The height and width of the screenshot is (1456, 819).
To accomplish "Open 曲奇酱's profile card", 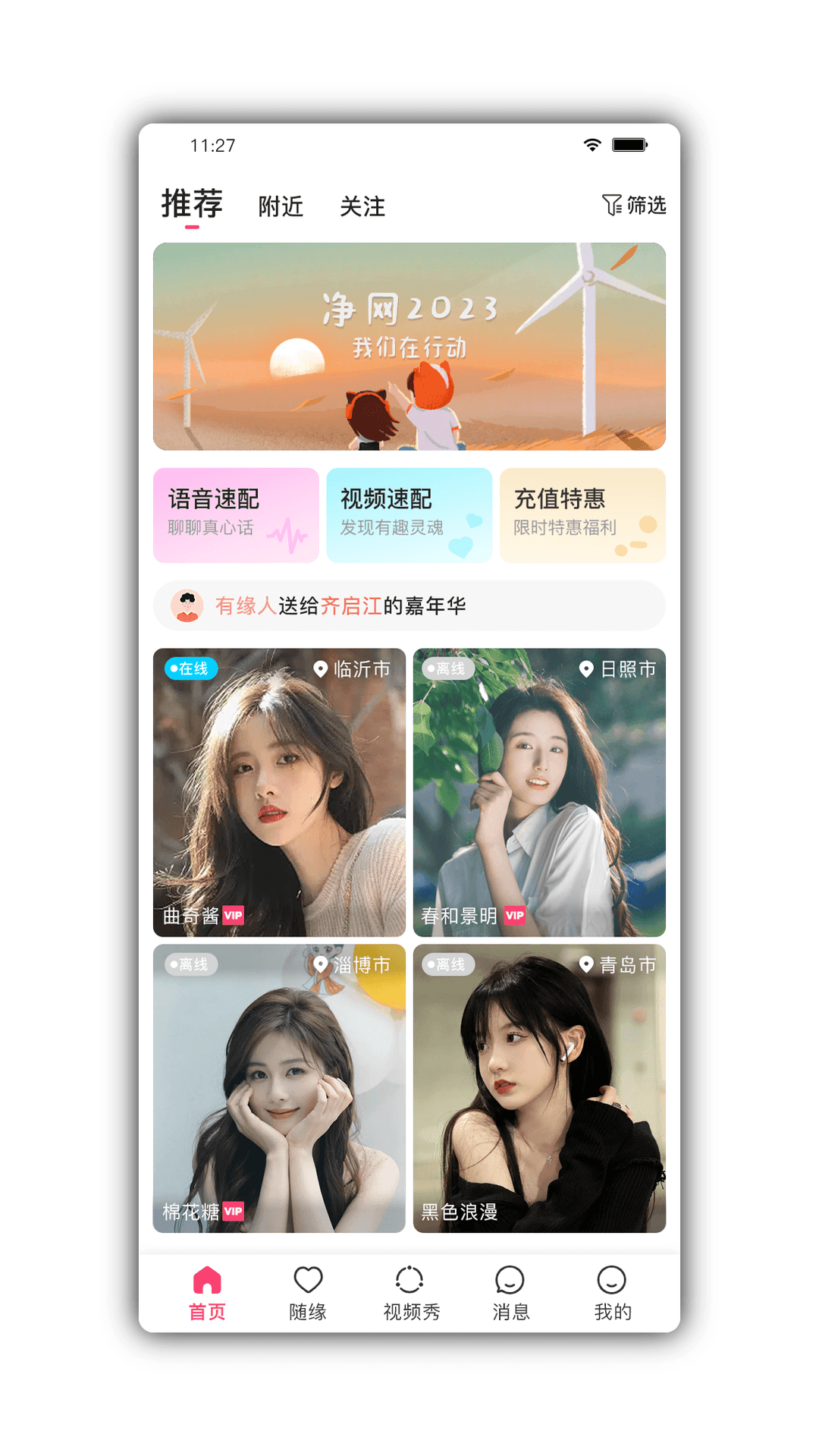I will pos(279,791).
